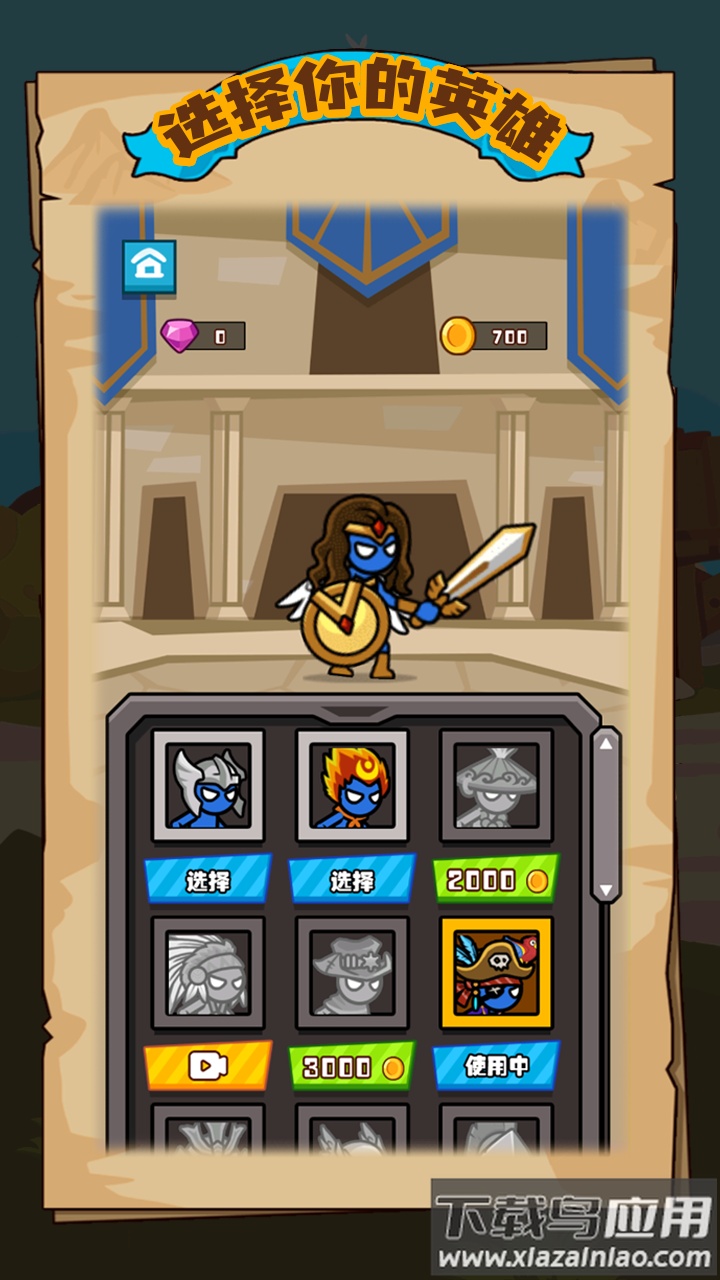Screen dimensions: 720x1280
Task: Buy the hero for 2000 coins
Action: [x=496, y=880]
